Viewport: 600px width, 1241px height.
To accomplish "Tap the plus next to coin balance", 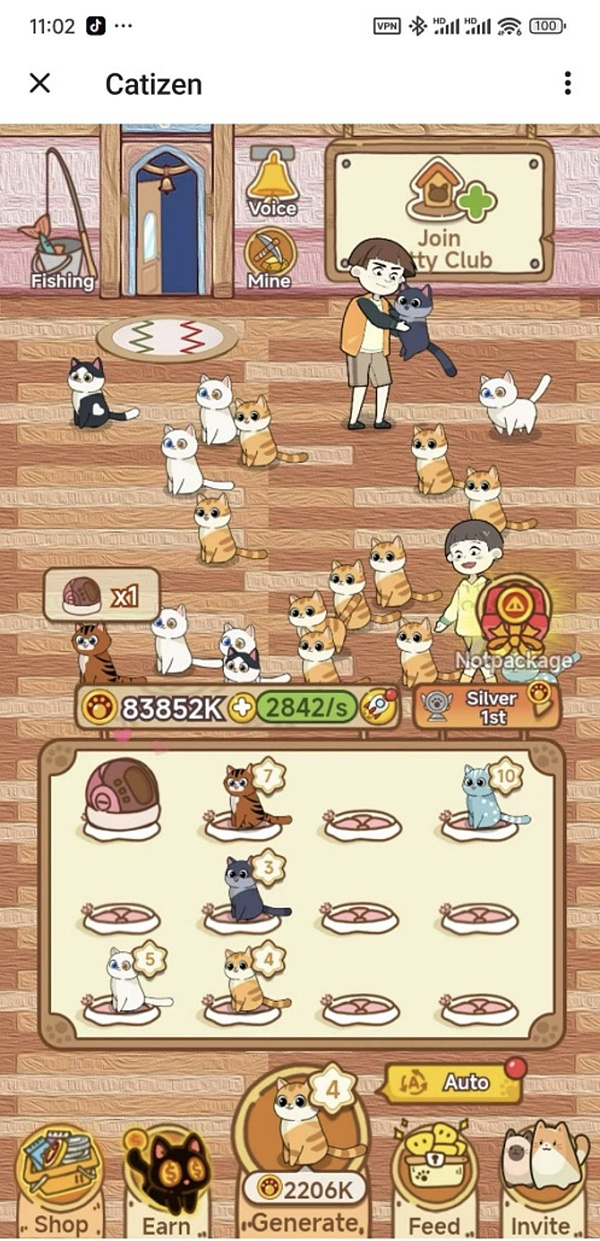I will (x=241, y=708).
